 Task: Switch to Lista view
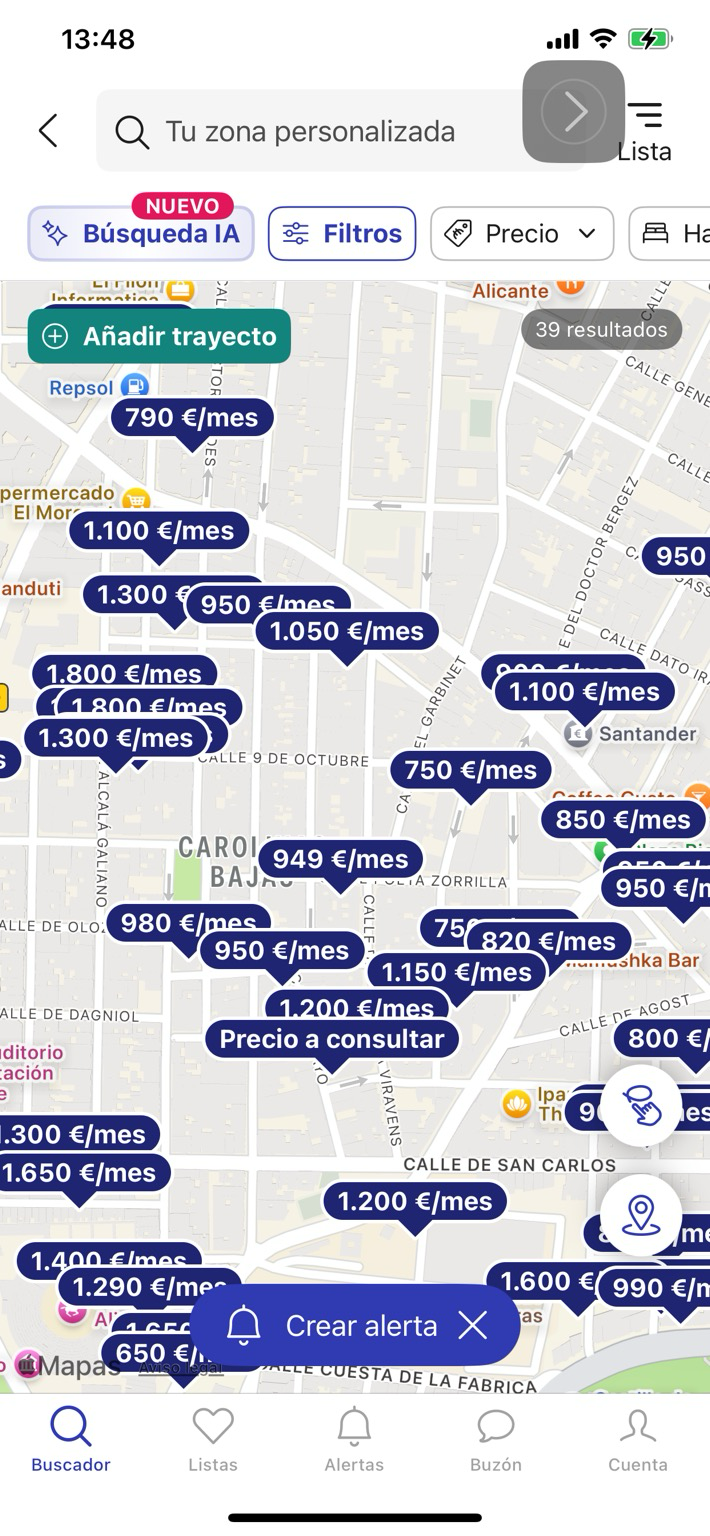(x=645, y=131)
